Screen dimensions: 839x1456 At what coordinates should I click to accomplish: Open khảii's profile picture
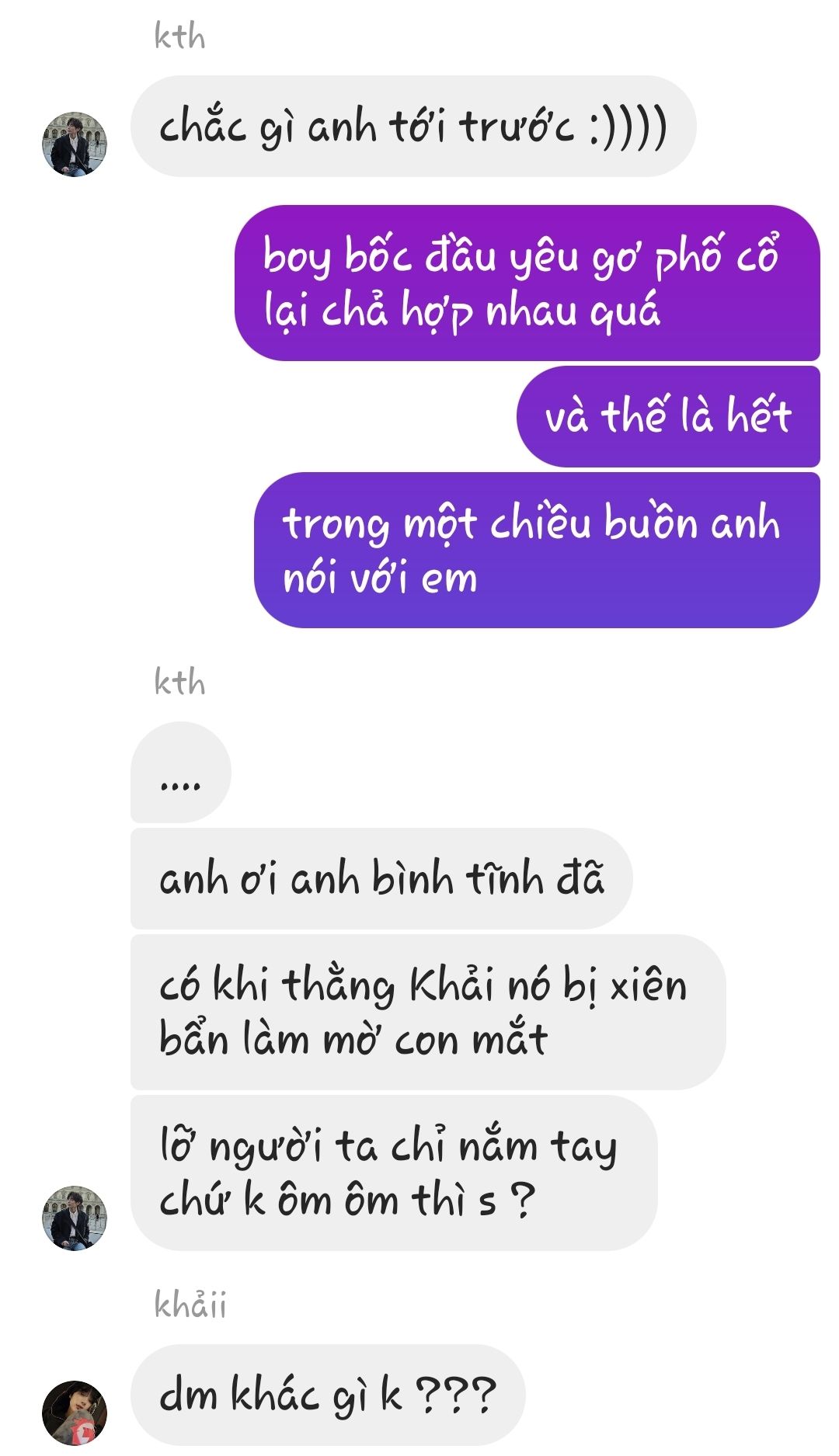click(x=74, y=1412)
